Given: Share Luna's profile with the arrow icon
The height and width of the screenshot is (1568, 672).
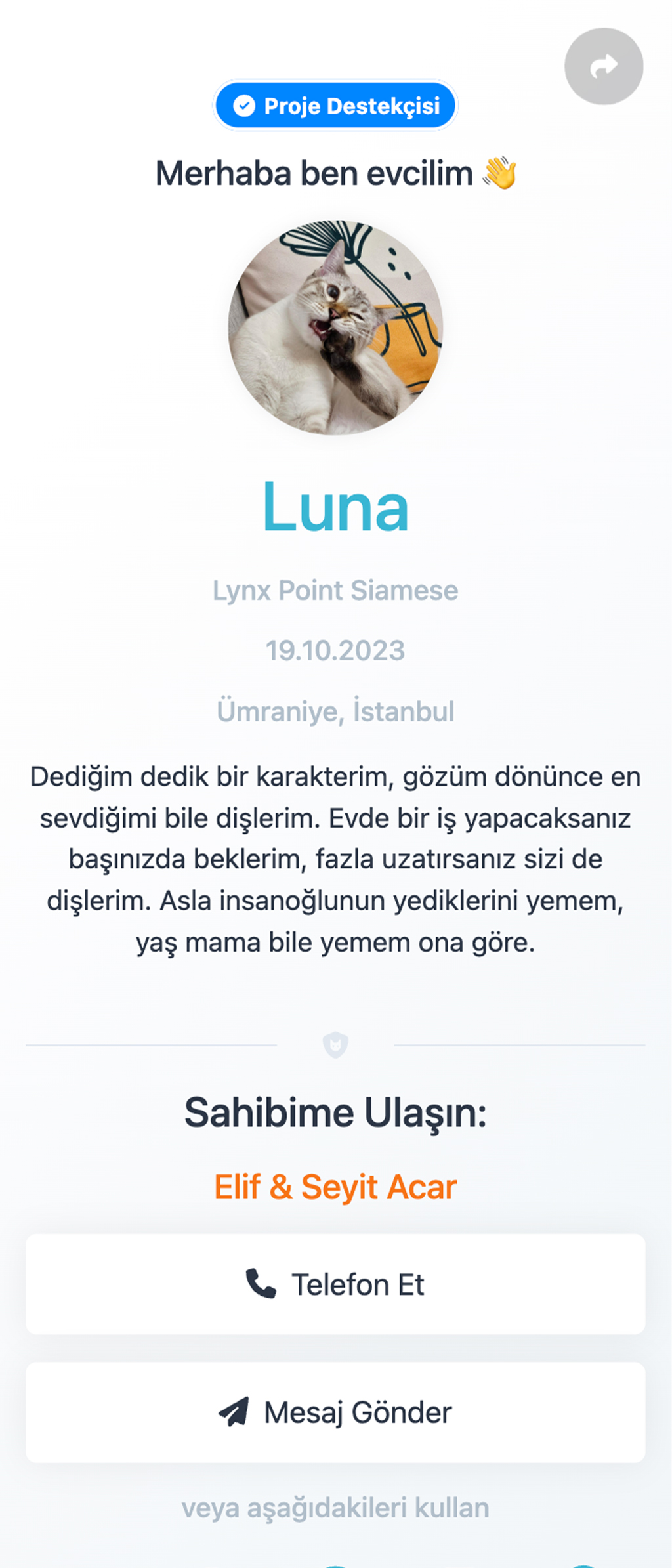Looking at the screenshot, I should 603,66.
